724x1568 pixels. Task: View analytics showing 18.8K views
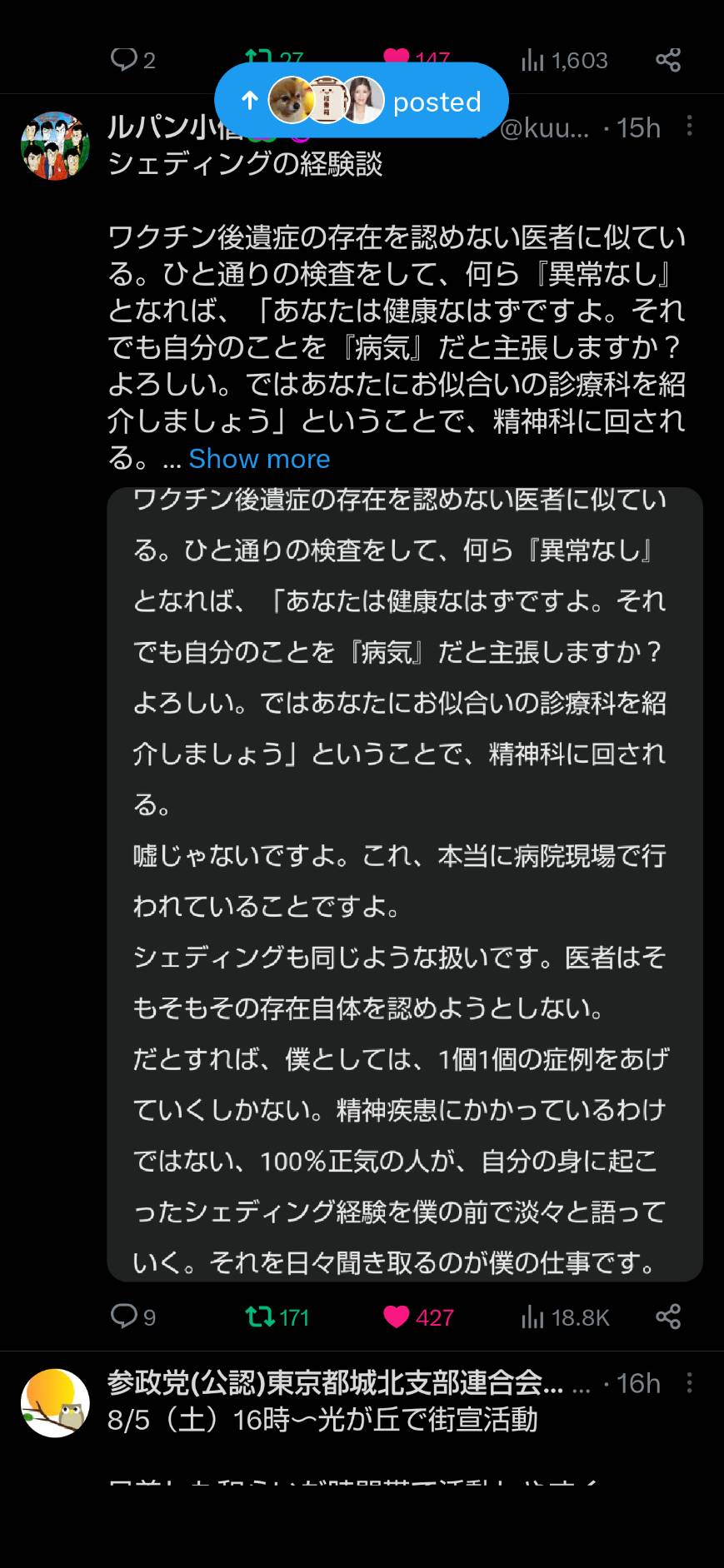(x=565, y=1317)
